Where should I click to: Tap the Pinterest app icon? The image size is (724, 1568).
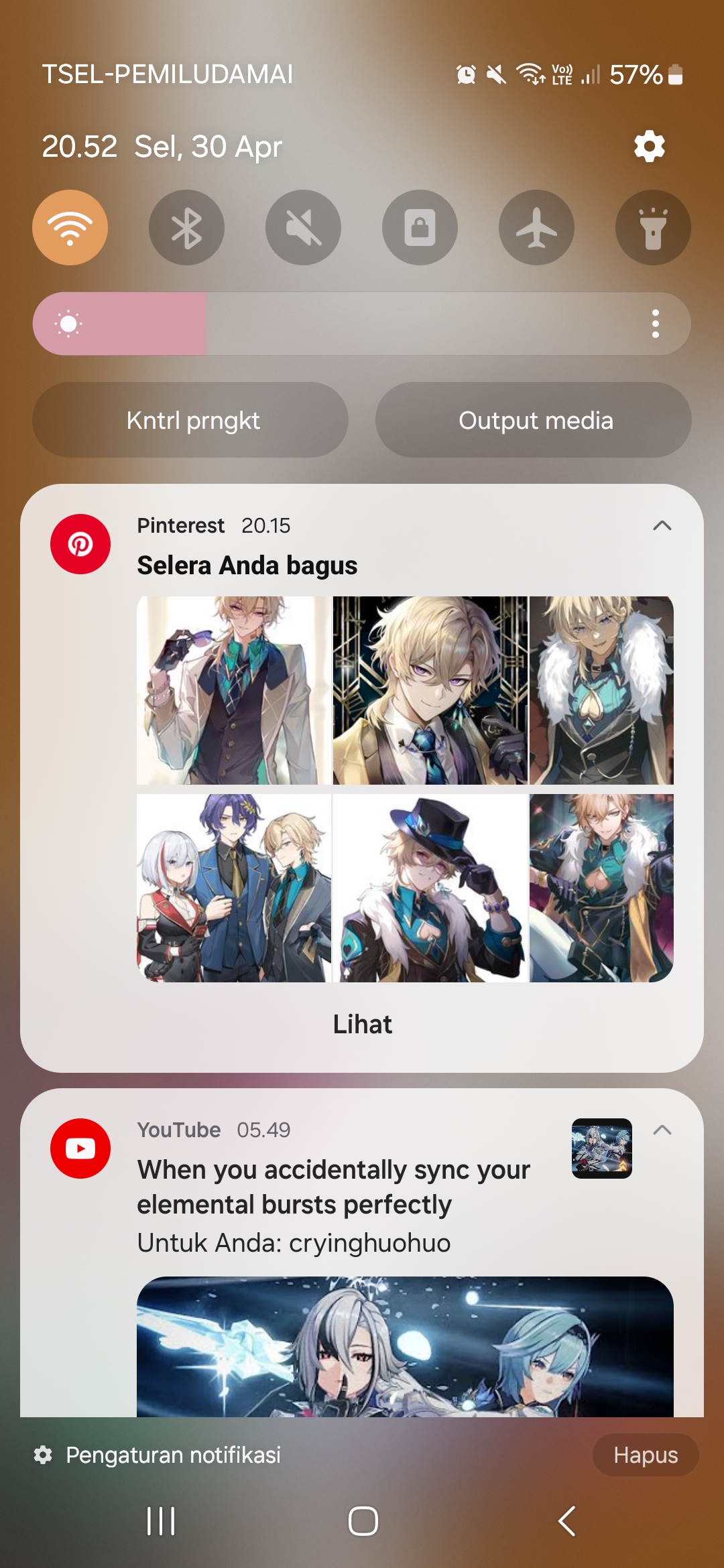(x=82, y=543)
